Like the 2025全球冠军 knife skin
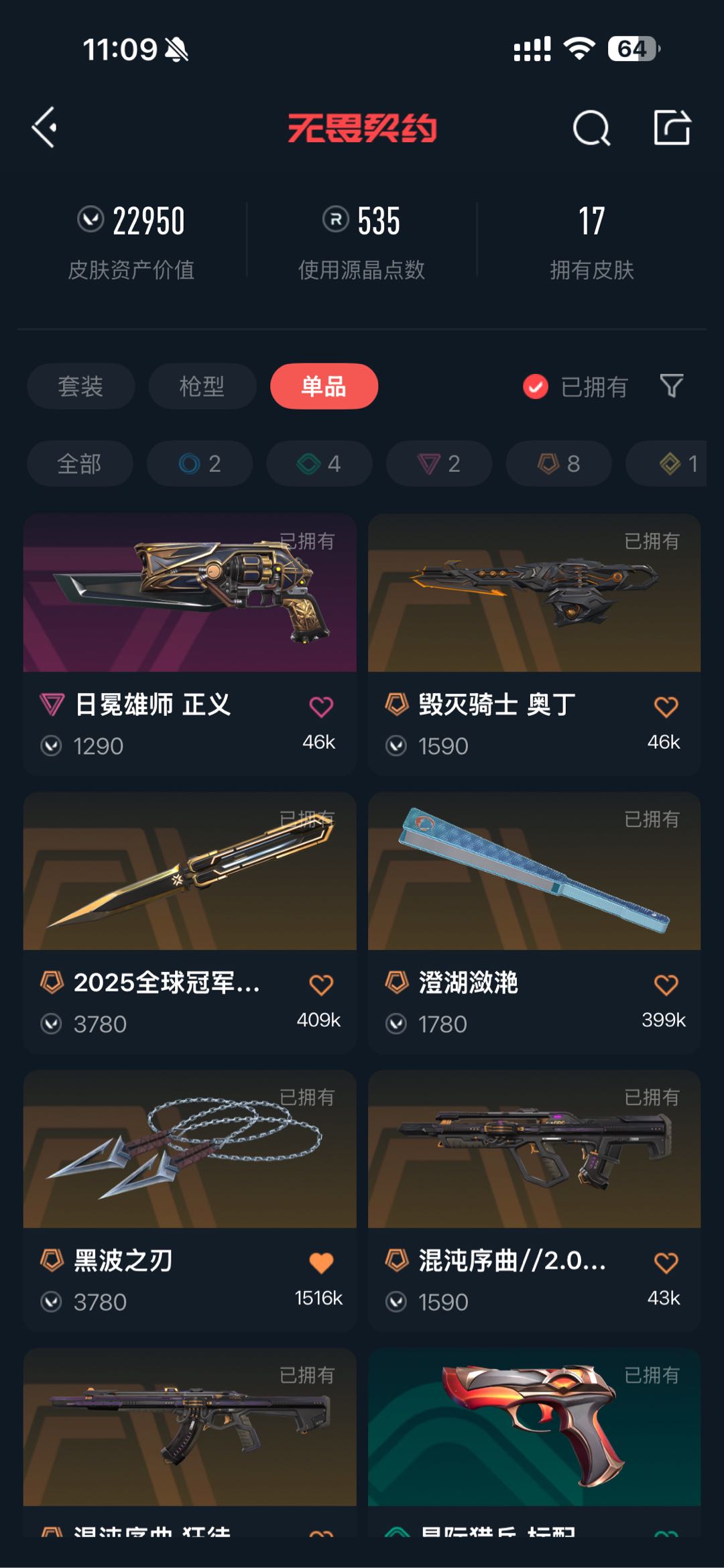This screenshot has width=724, height=1568. pyautogui.click(x=321, y=985)
